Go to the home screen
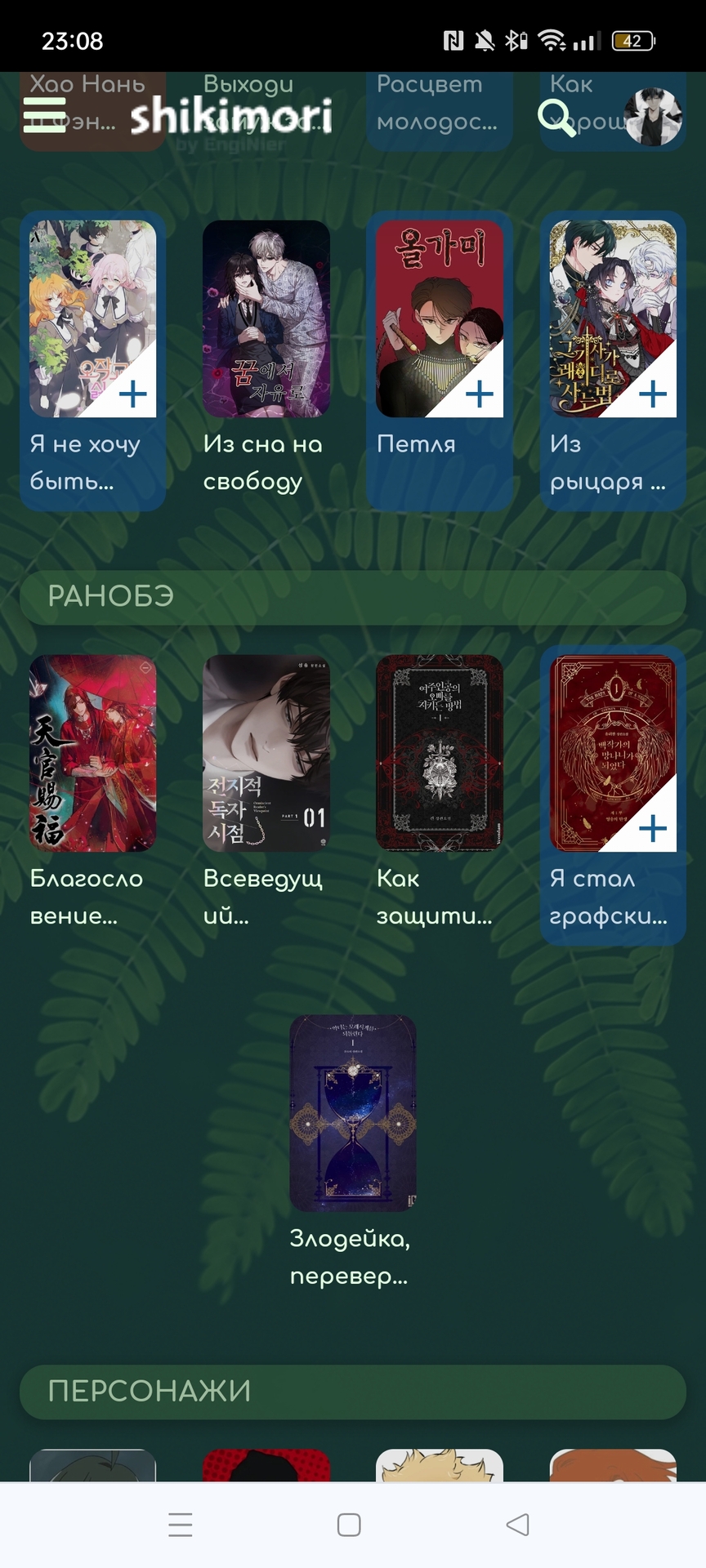 (x=349, y=1525)
